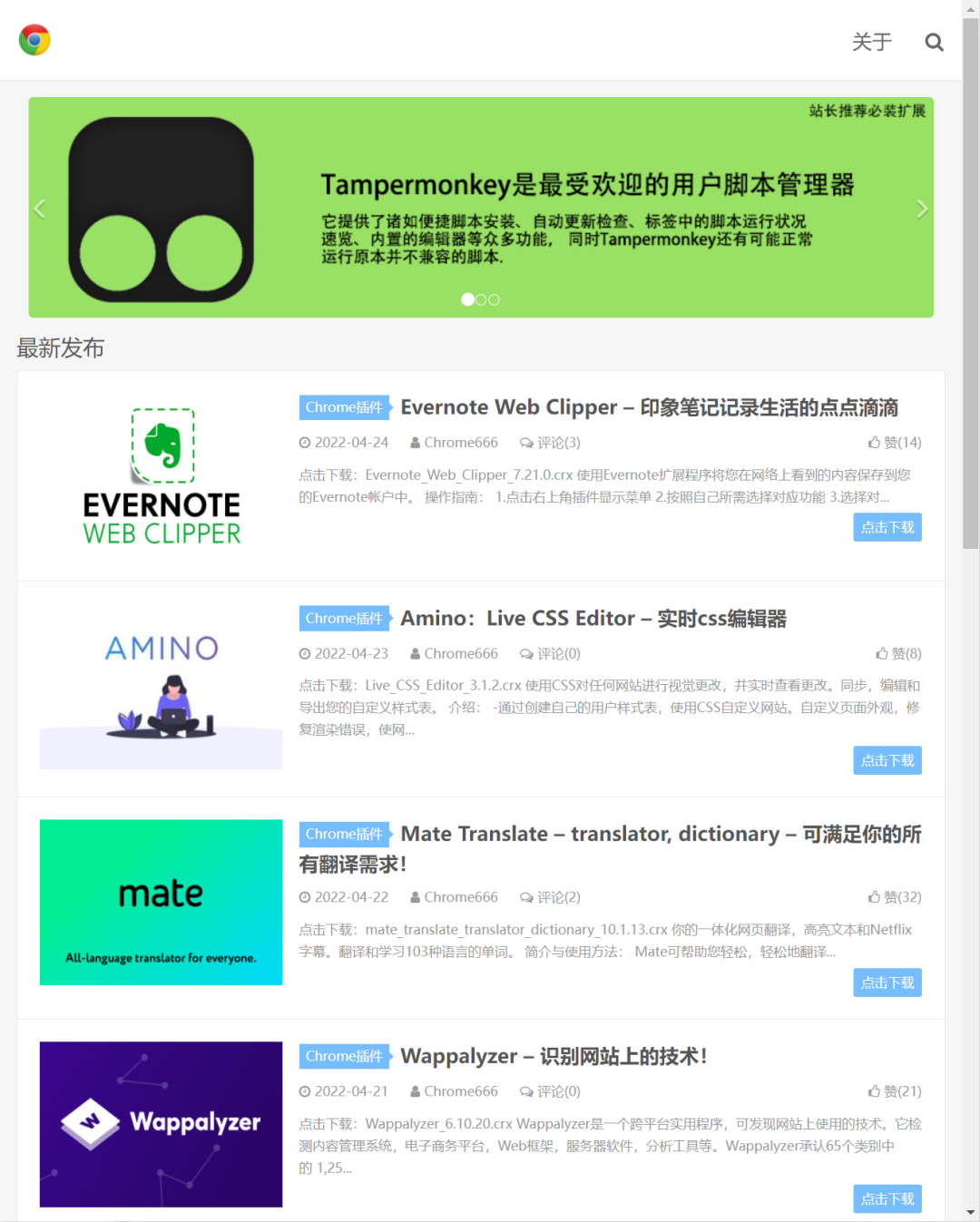Tap 点击下载 for Mate Translate
This screenshot has width=980, height=1222.
pos(887,982)
